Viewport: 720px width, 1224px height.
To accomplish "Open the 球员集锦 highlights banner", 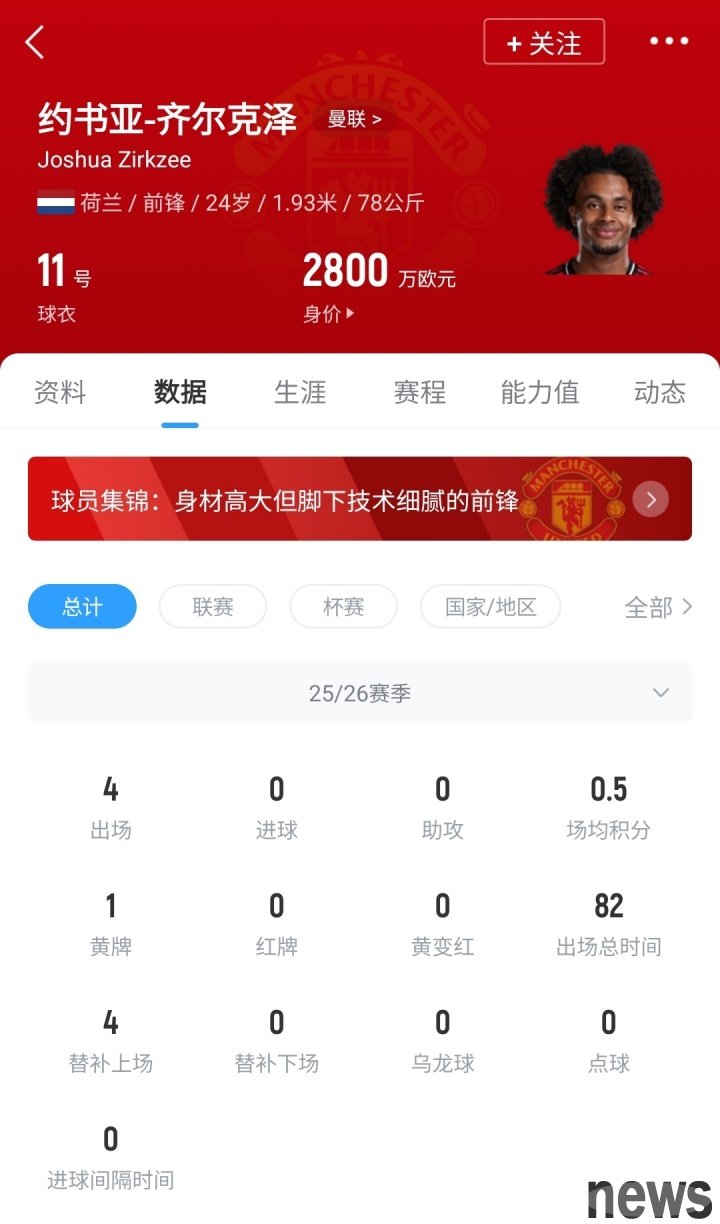I will coord(360,499).
